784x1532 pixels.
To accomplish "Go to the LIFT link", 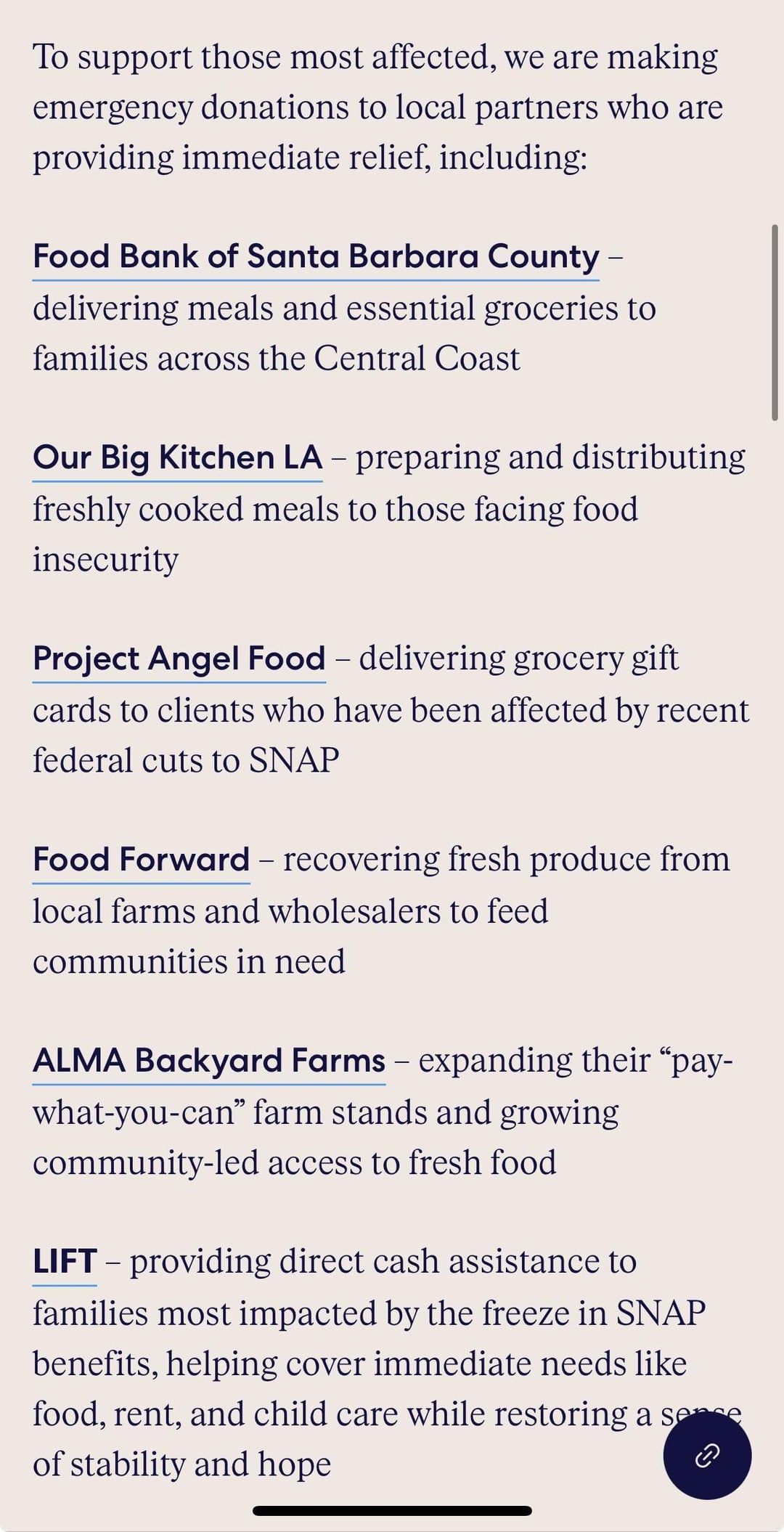I will pyautogui.click(x=65, y=1262).
